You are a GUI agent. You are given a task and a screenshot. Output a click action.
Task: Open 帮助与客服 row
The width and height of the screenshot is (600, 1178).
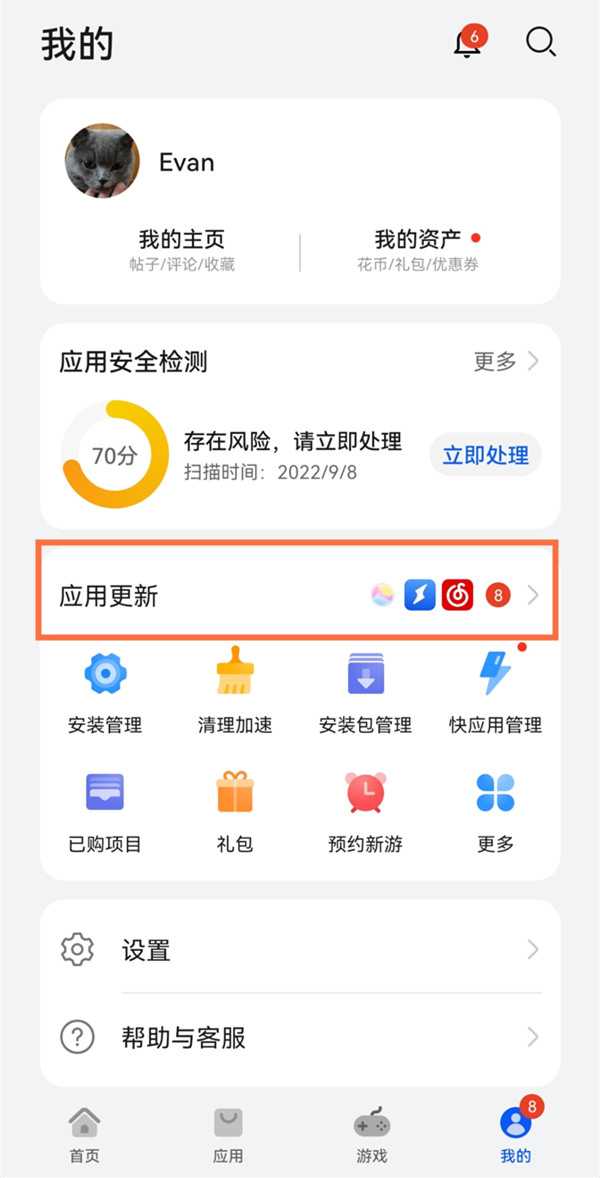[300, 1038]
